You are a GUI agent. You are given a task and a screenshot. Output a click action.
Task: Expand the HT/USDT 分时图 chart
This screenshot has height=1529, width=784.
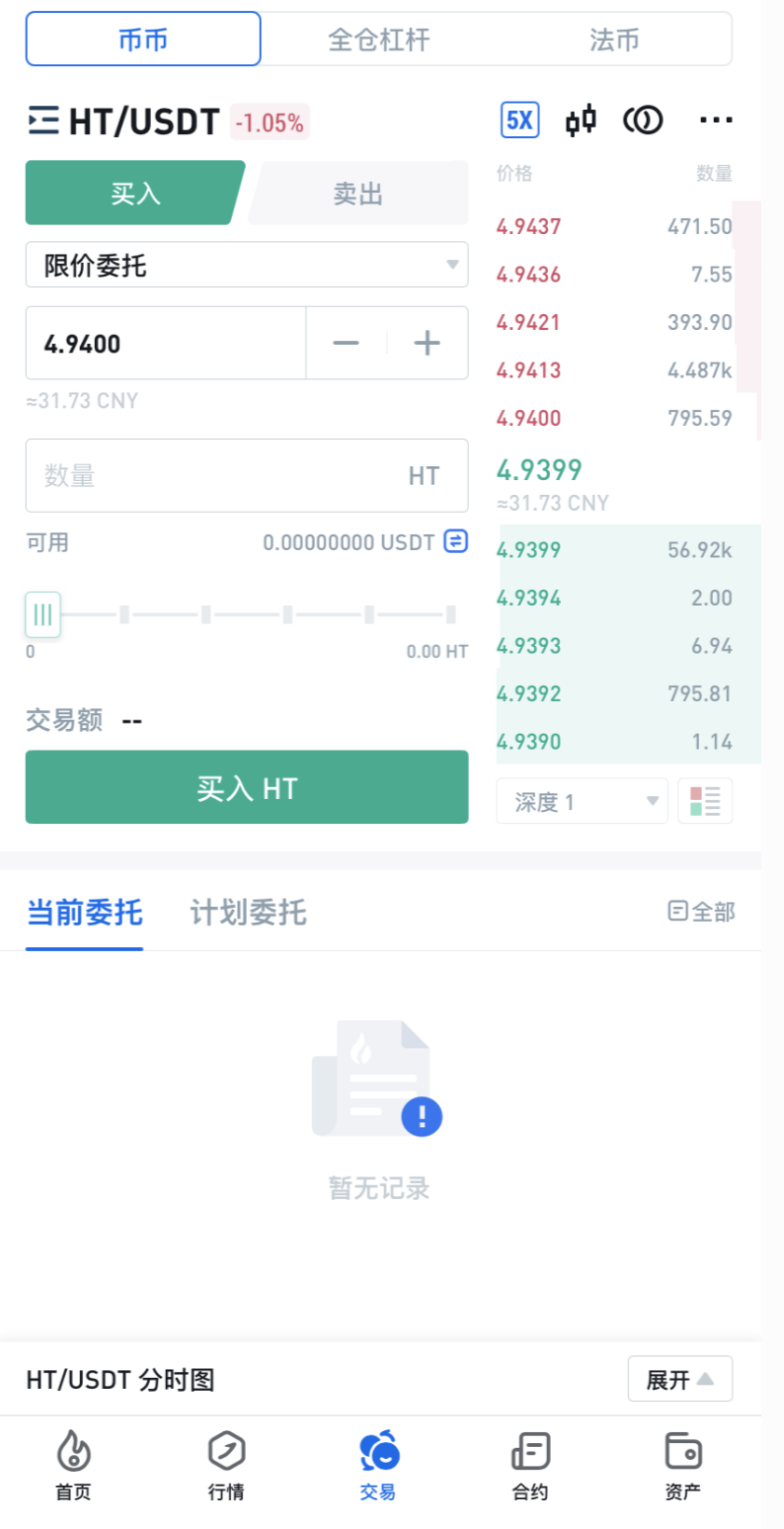679,1379
